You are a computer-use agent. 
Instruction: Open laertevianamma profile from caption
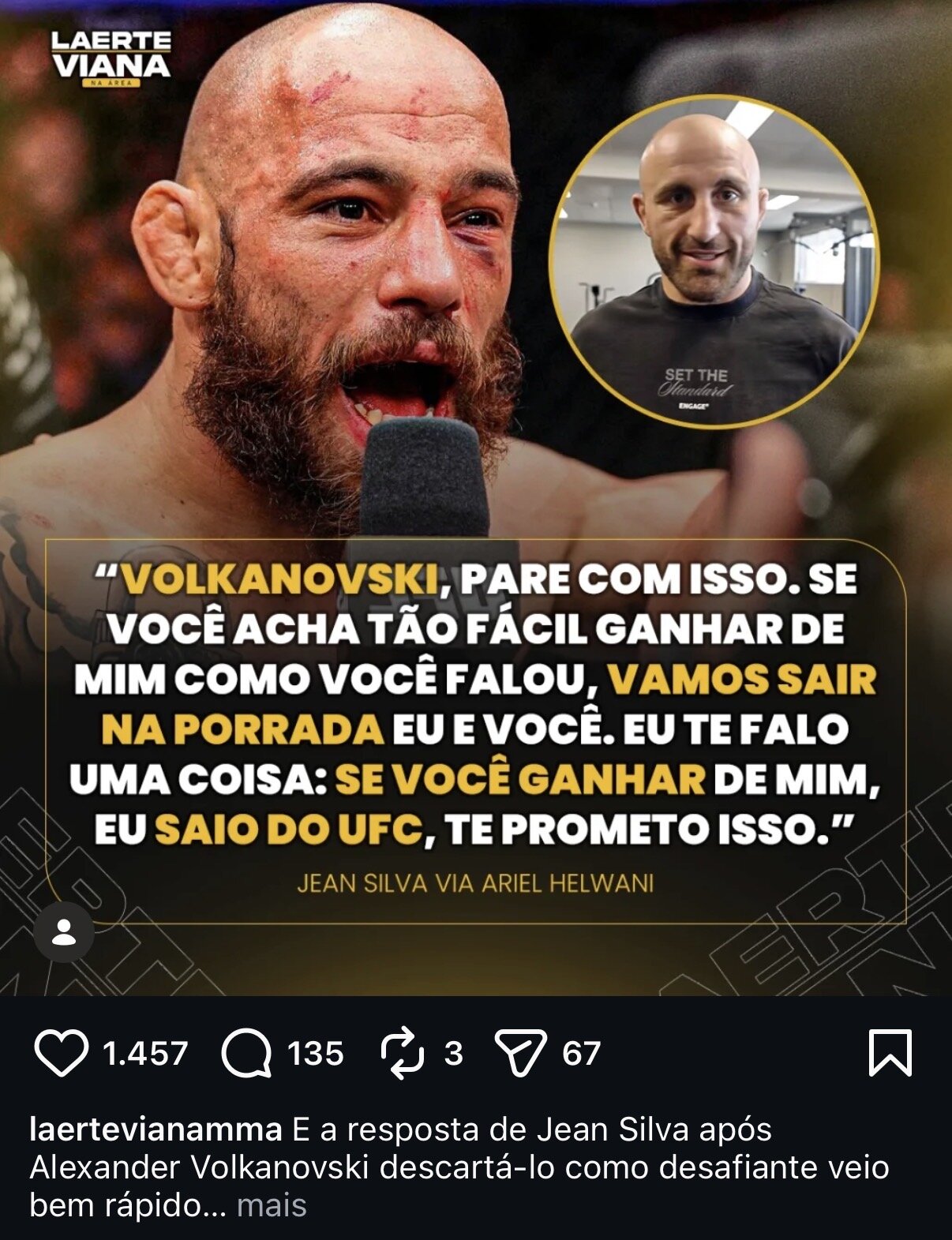point(156,1129)
